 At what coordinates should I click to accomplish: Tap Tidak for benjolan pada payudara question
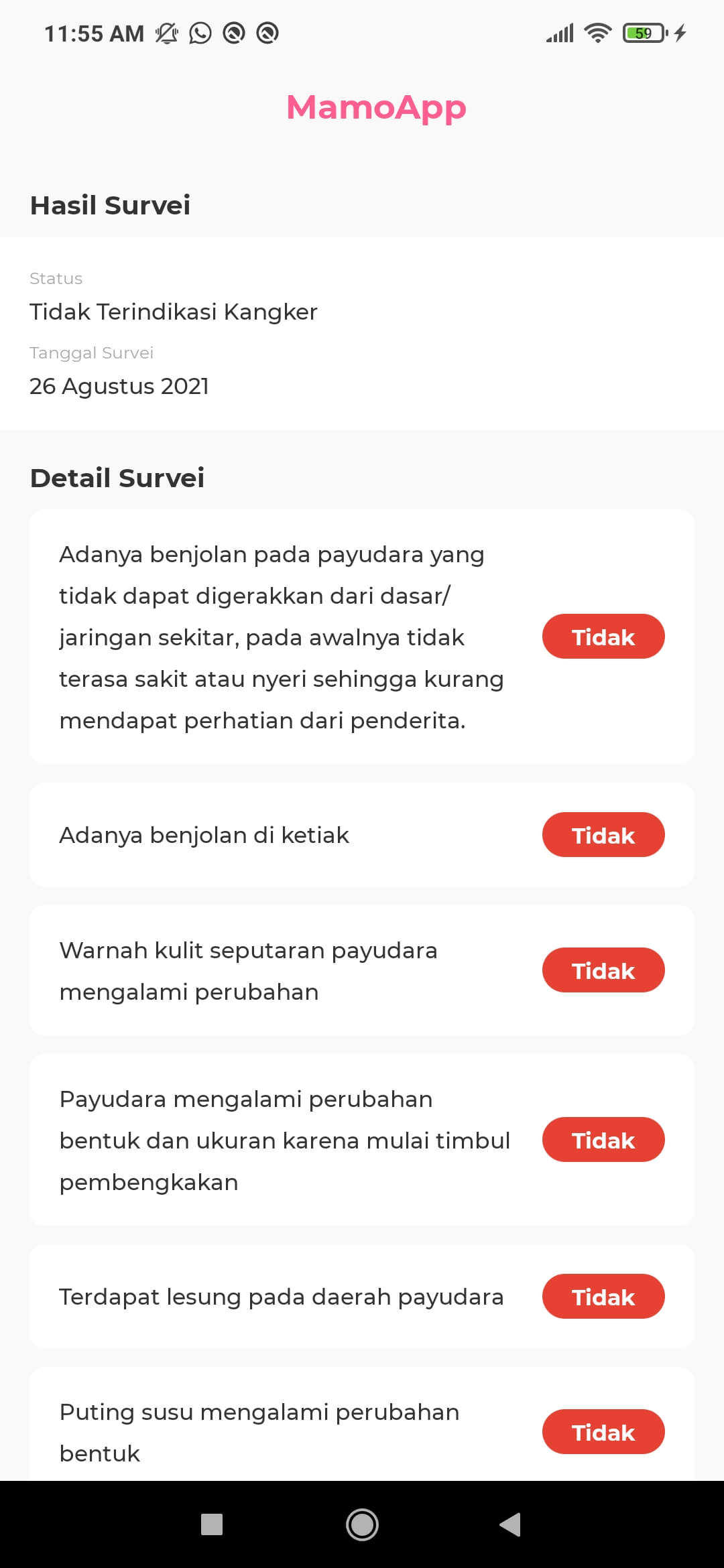603,637
